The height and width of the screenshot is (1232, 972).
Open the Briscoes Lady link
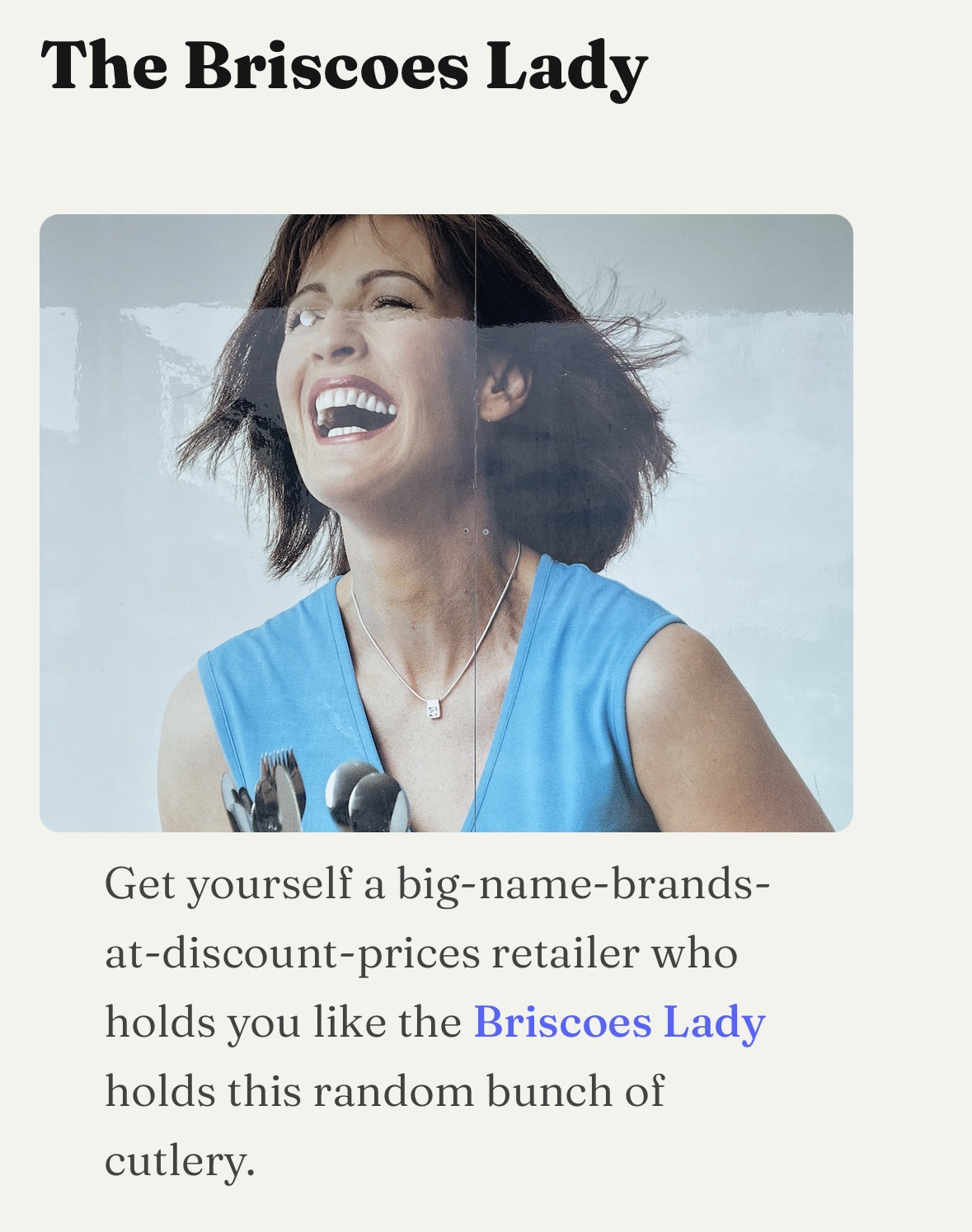pyautogui.click(x=619, y=1023)
